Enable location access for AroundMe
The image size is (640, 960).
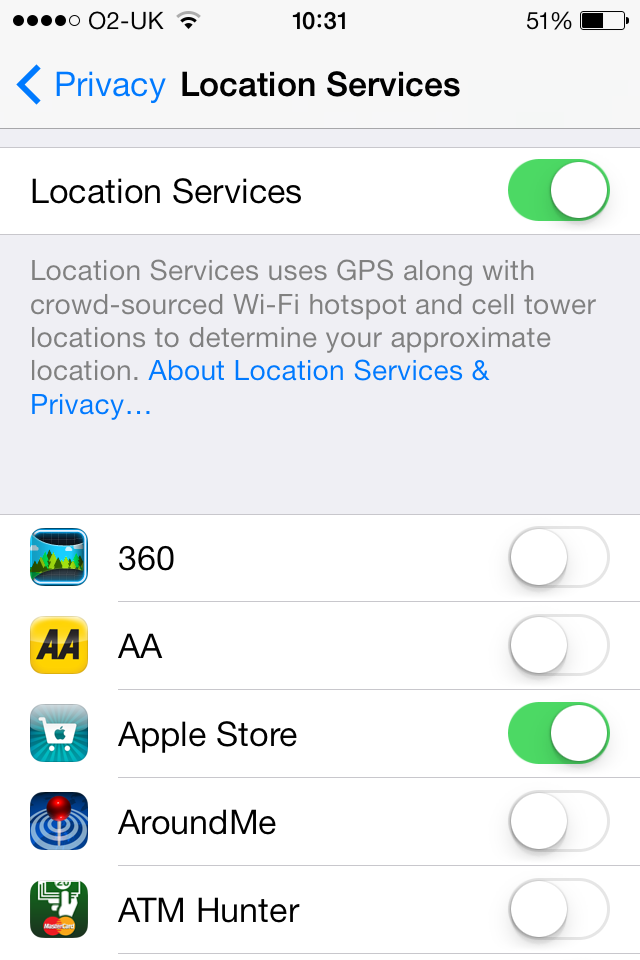[x=558, y=821]
